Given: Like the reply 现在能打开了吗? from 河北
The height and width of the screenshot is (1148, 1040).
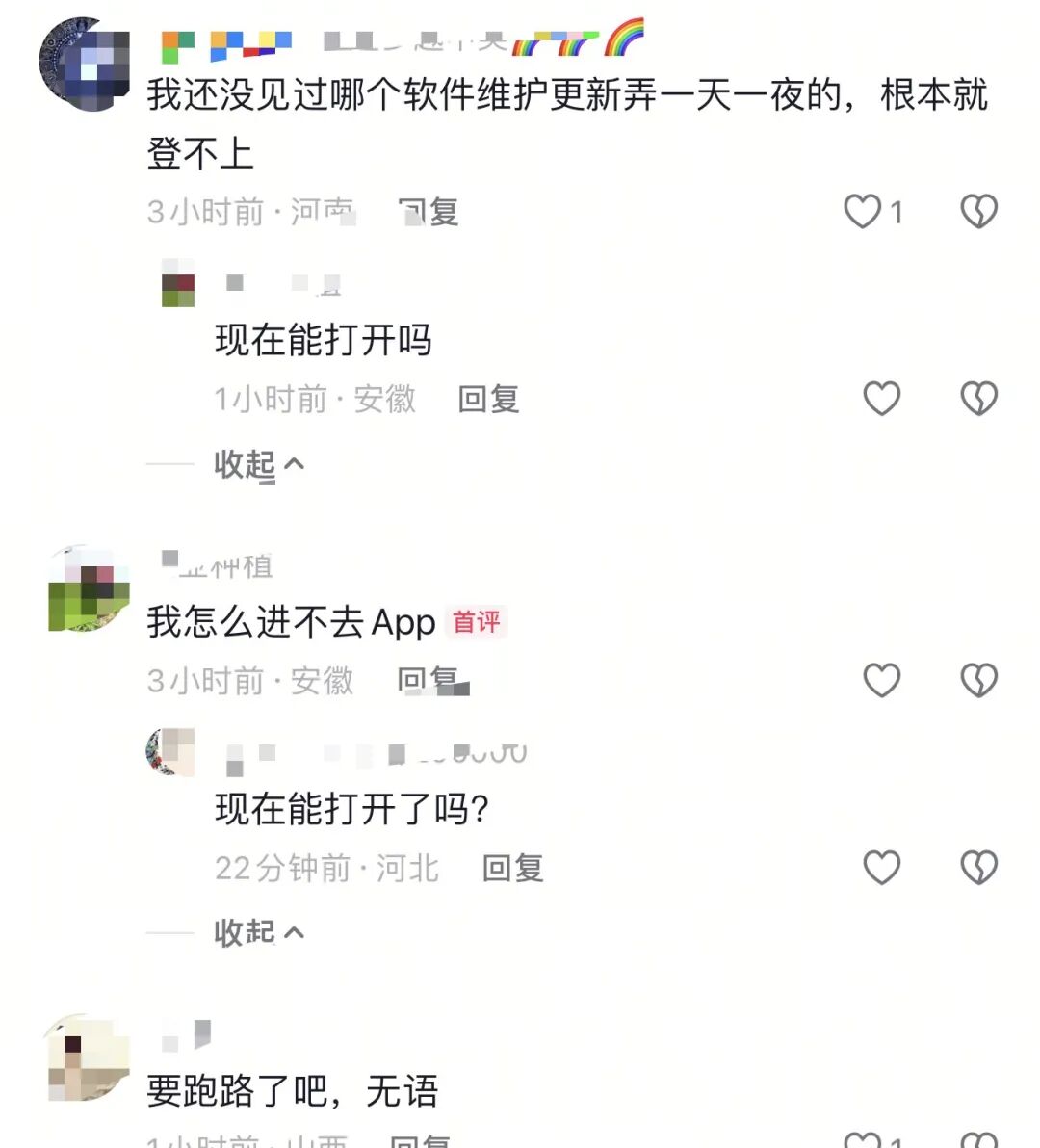Looking at the screenshot, I should (x=881, y=867).
